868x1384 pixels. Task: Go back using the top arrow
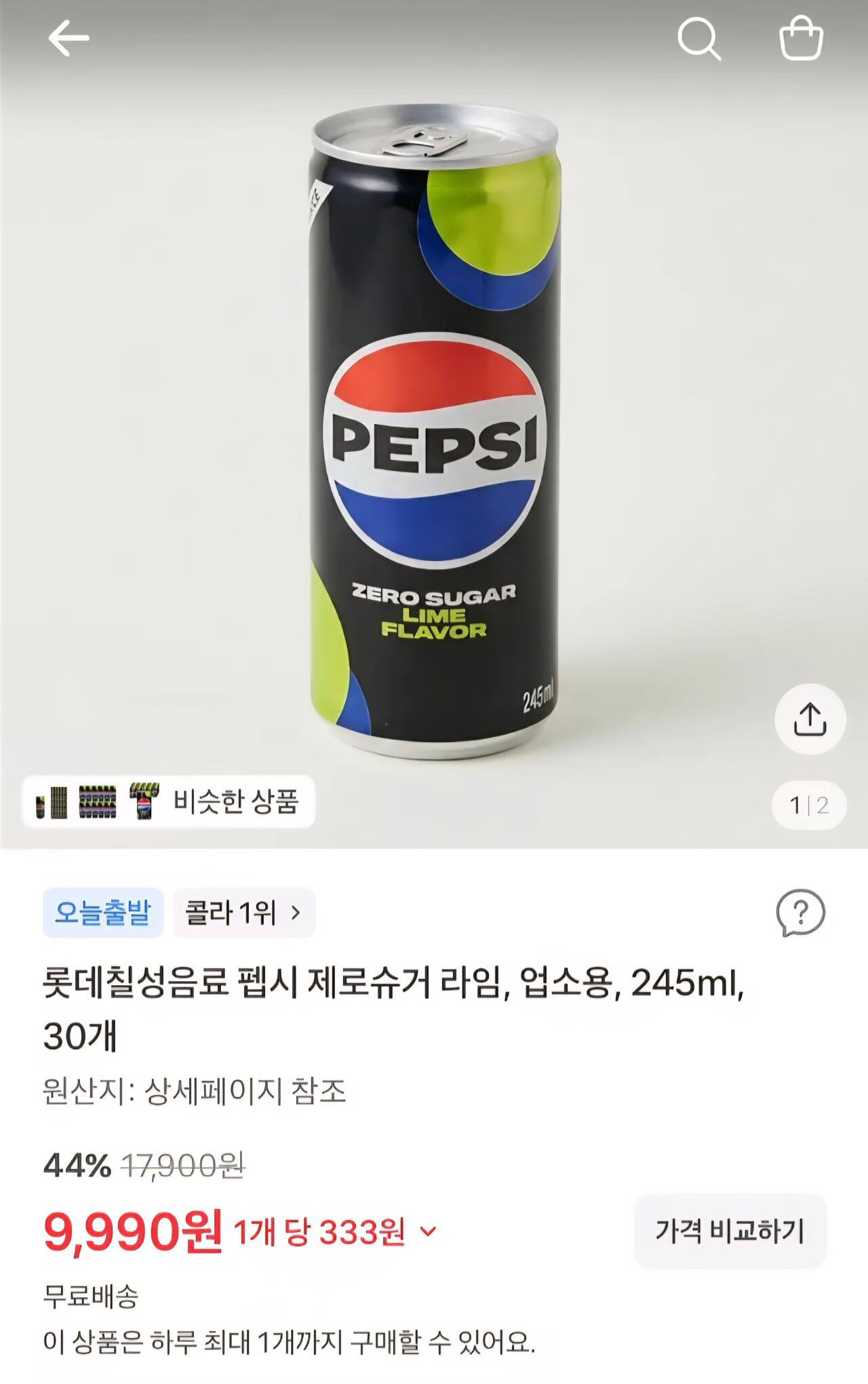[x=68, y=39]
